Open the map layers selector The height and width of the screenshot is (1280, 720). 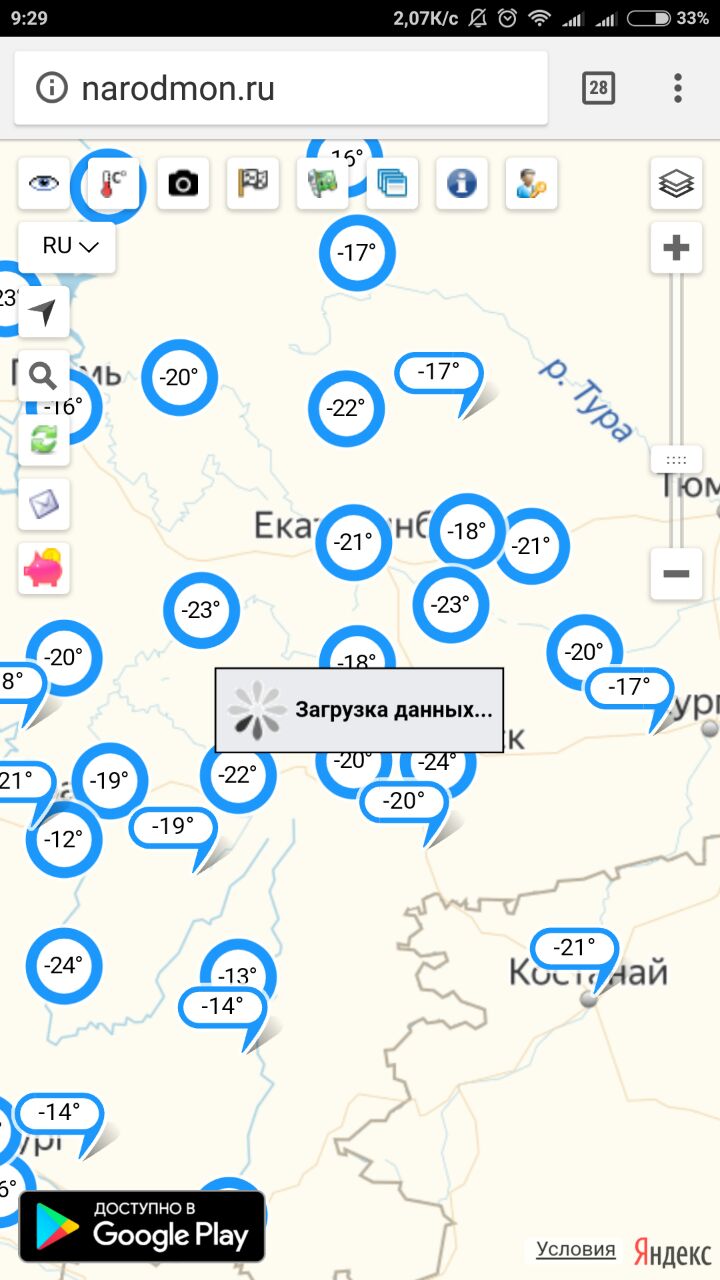[676, 183]
